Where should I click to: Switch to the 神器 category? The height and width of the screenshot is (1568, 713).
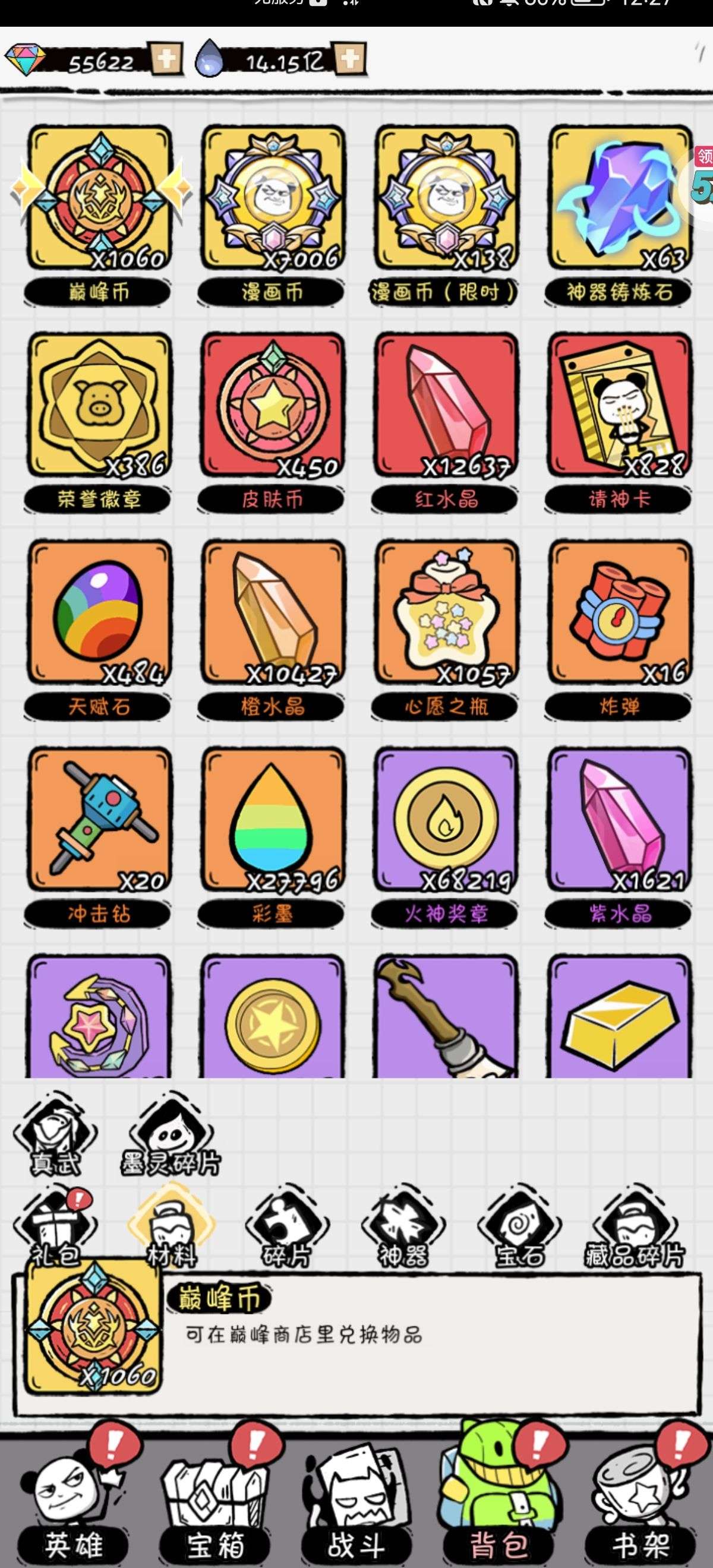pyautogui.click(x=402, y=1229)
